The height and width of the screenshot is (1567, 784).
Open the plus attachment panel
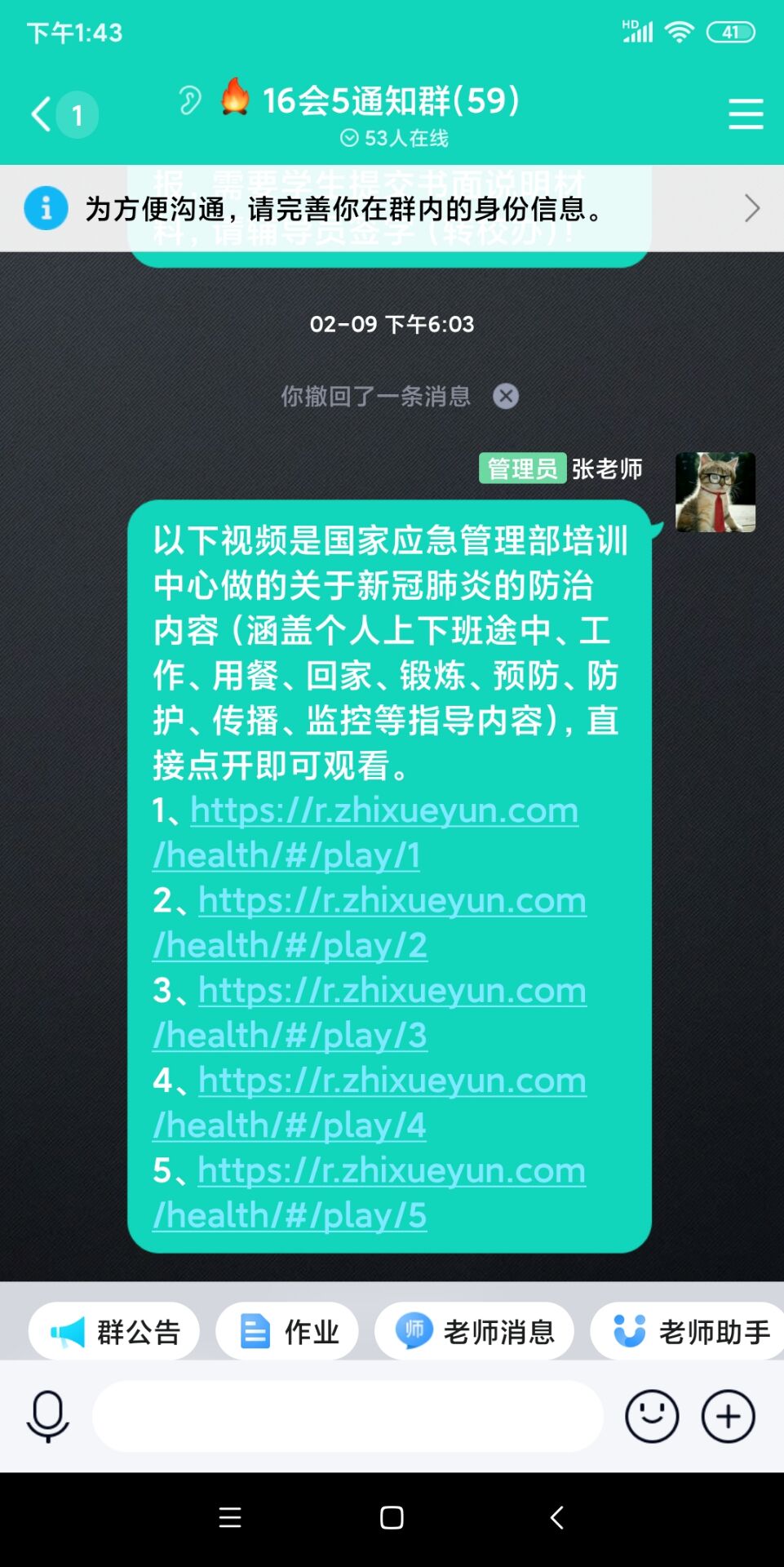(728, 1416)
